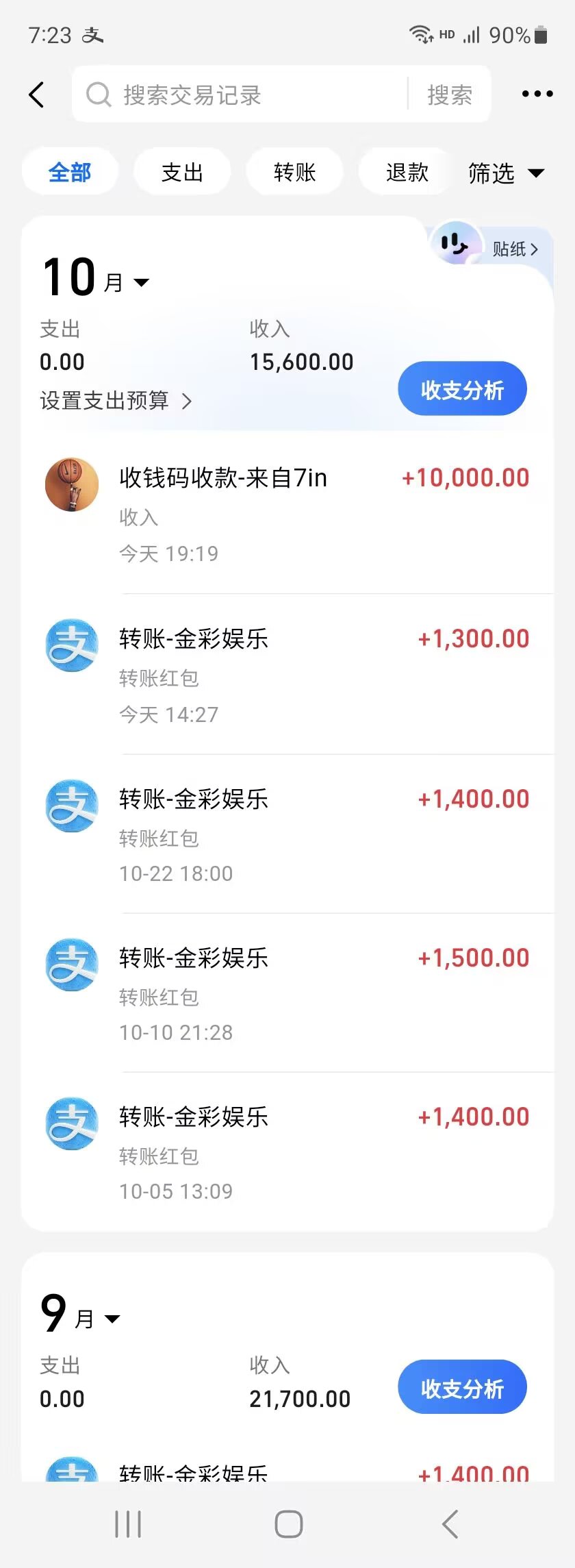View the 10-22 18:00 transfer record

(287, 834)
